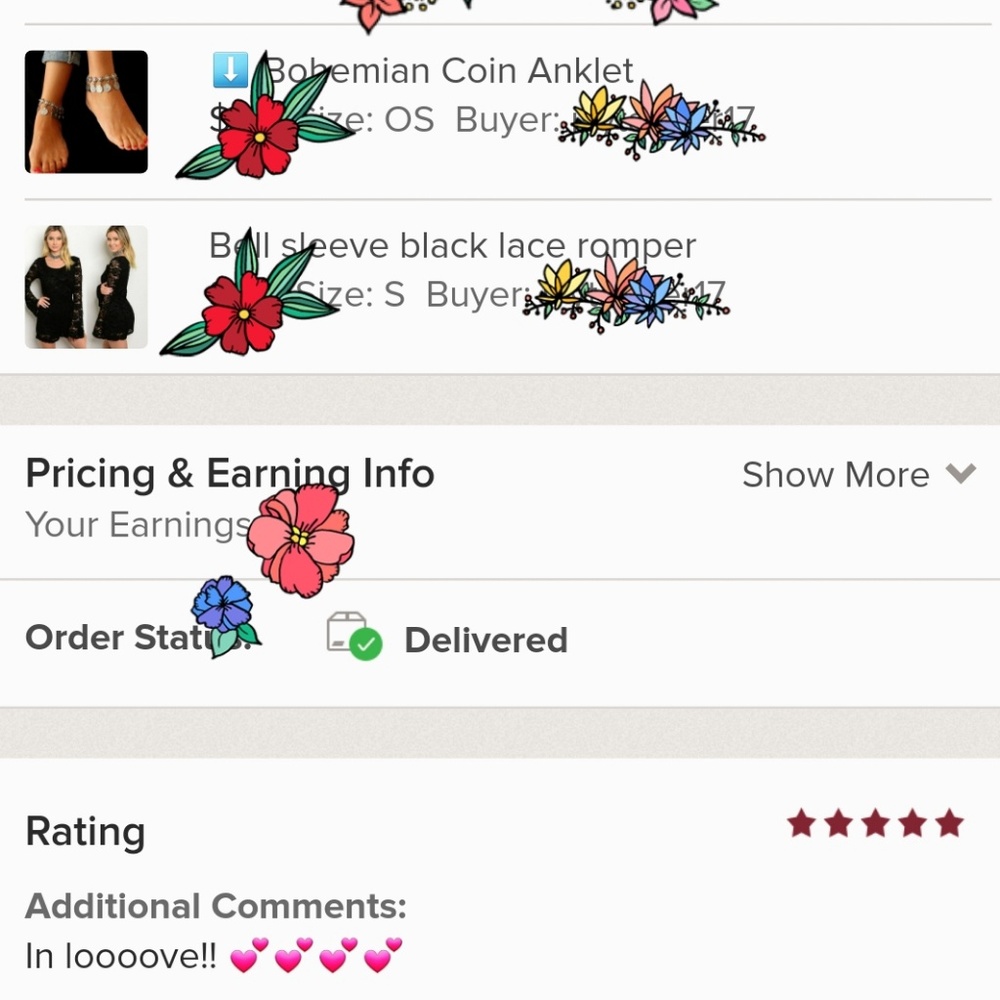
Task: Open the Bell sleeve black lace romper item
Action: pyautogui.click(x=452, y=246)
